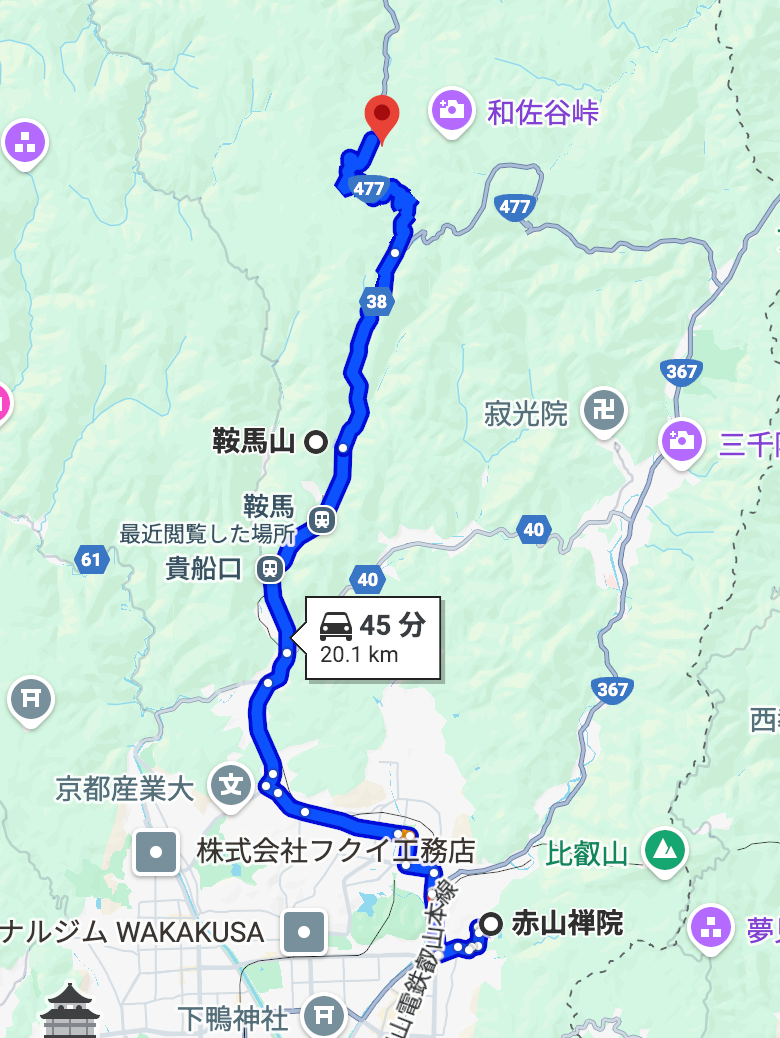Click the 株式会社フクイ工務店 business name

pos(335,853)
